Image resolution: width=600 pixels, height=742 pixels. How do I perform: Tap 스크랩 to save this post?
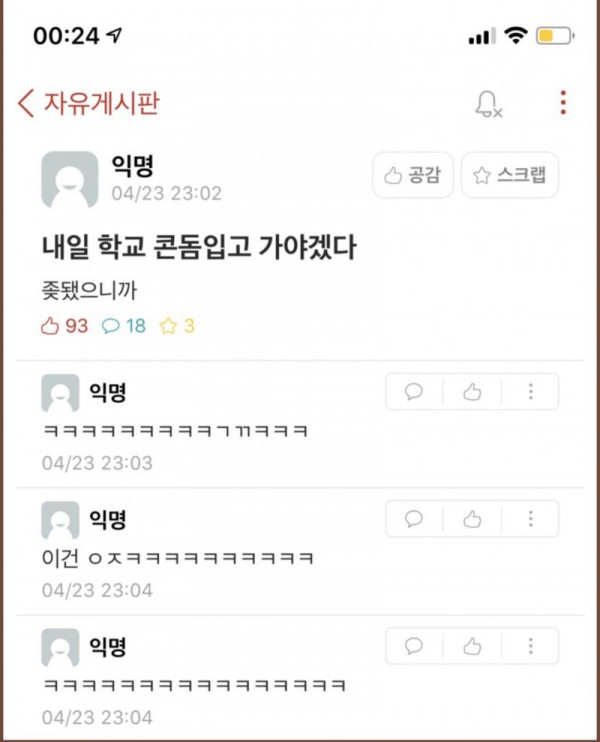(510, 175)
